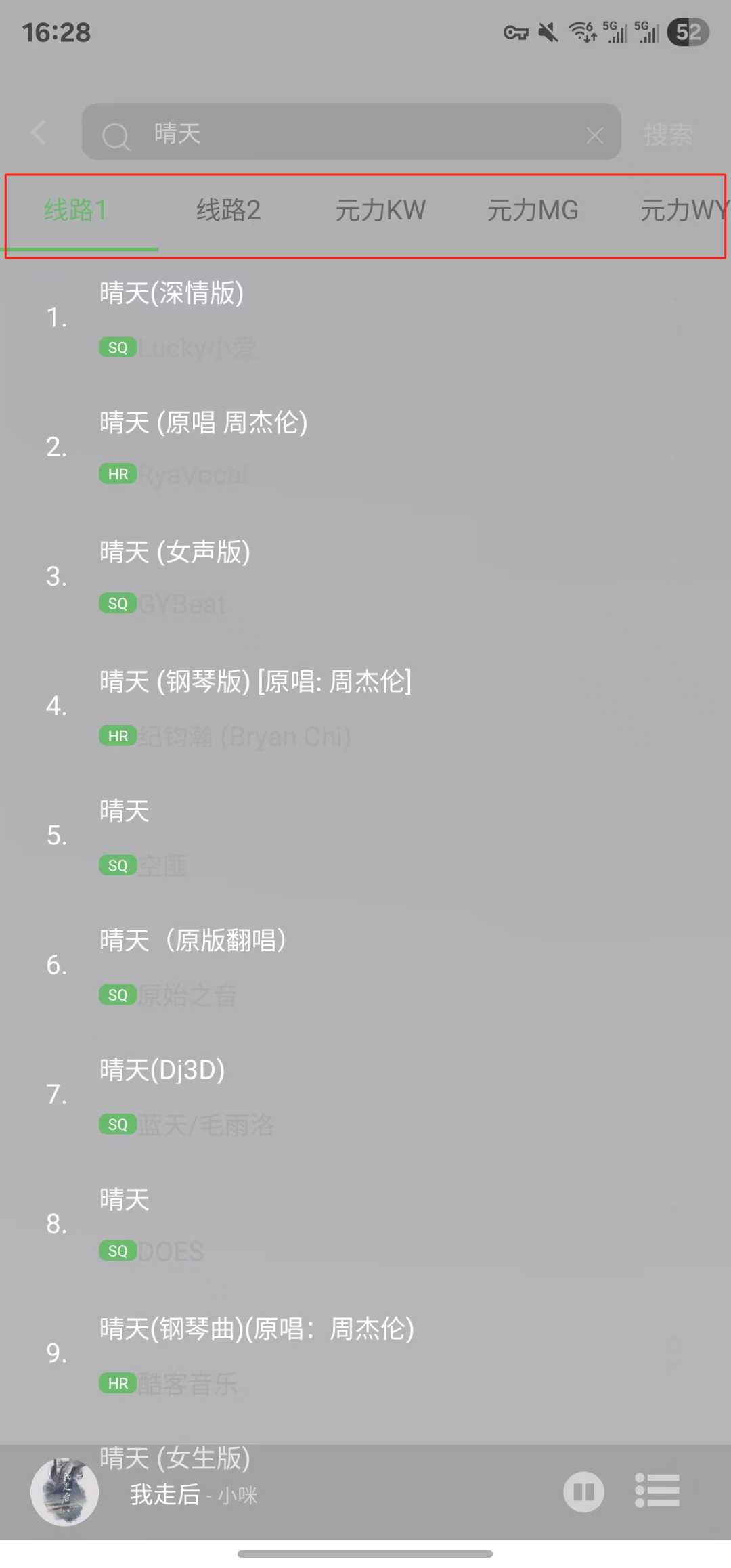The height and width of the screenshot is (1568, 731).
Task: Tap the 搜索 button
Action: coord(668,135)
